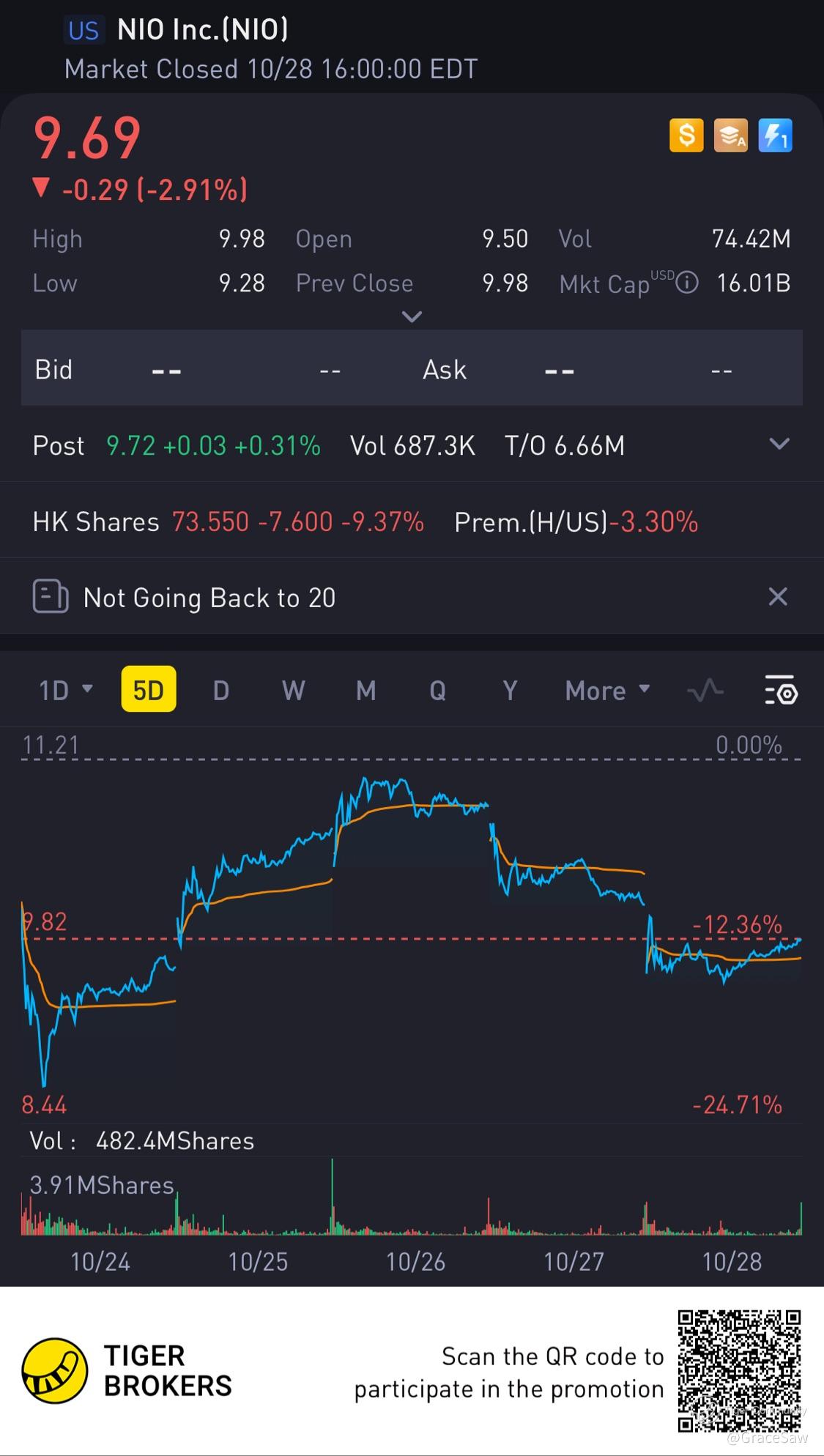Switch to the W weekly chart
The image size is (824, 1456).
[293, 690]
